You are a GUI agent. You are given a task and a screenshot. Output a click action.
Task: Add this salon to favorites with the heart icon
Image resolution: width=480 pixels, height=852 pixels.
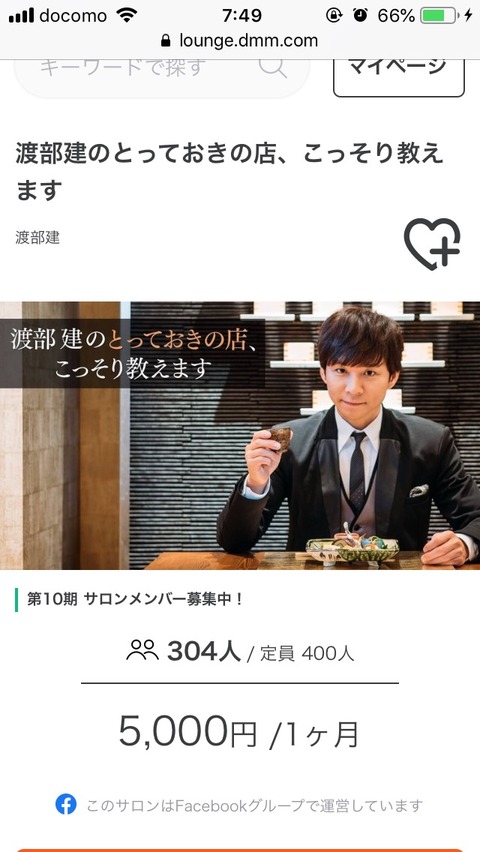(x=432, y=245)
